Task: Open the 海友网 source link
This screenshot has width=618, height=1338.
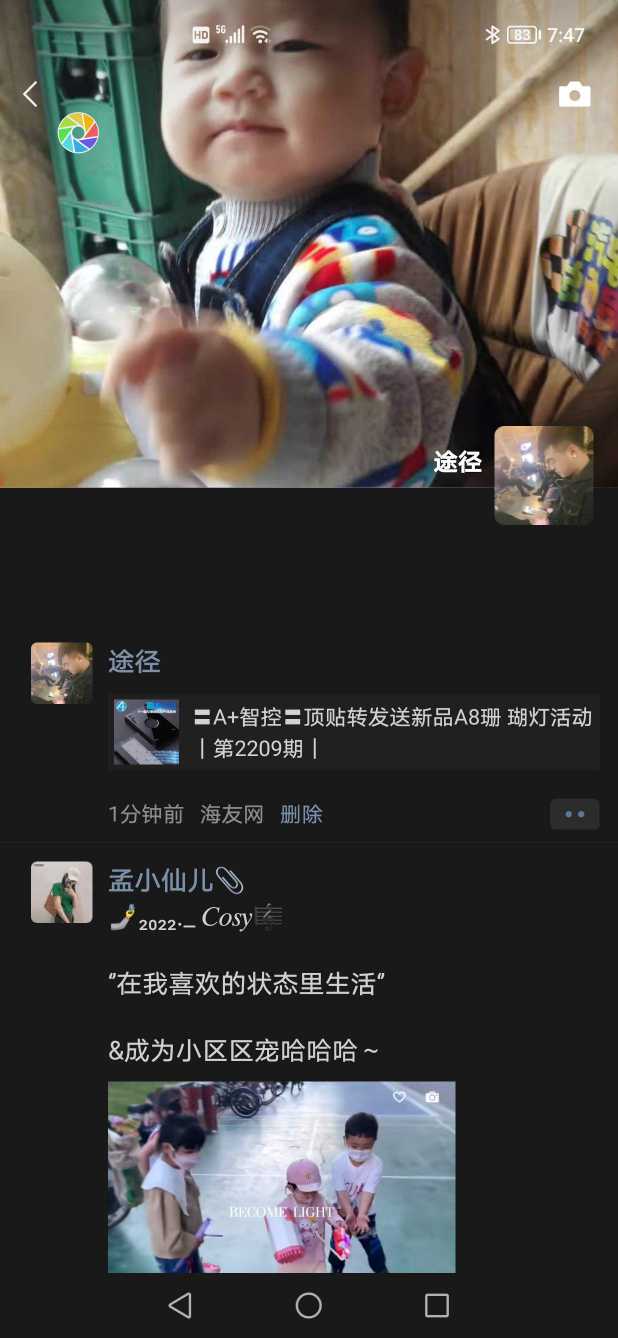Action: 232,814
